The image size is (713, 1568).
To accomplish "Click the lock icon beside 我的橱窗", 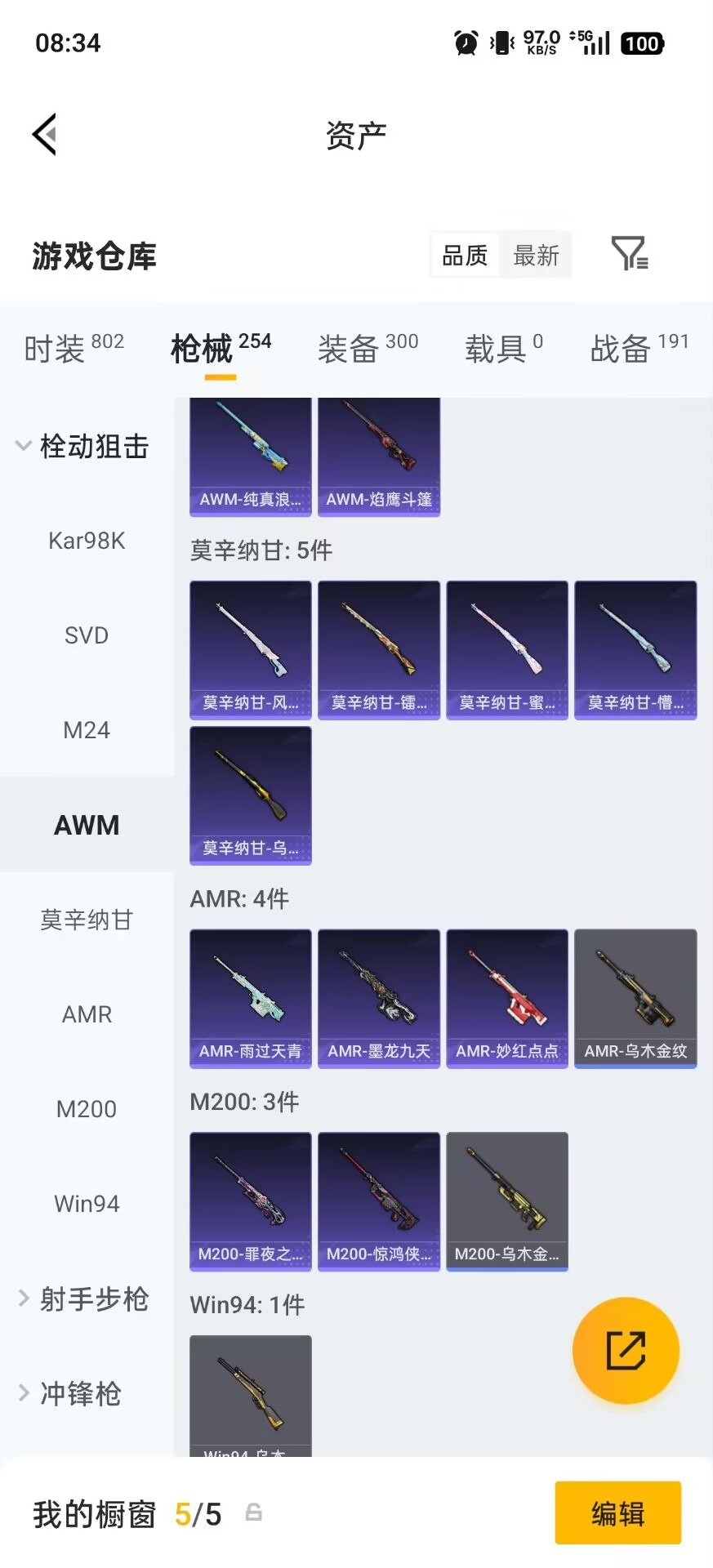I will [253, 1513].
